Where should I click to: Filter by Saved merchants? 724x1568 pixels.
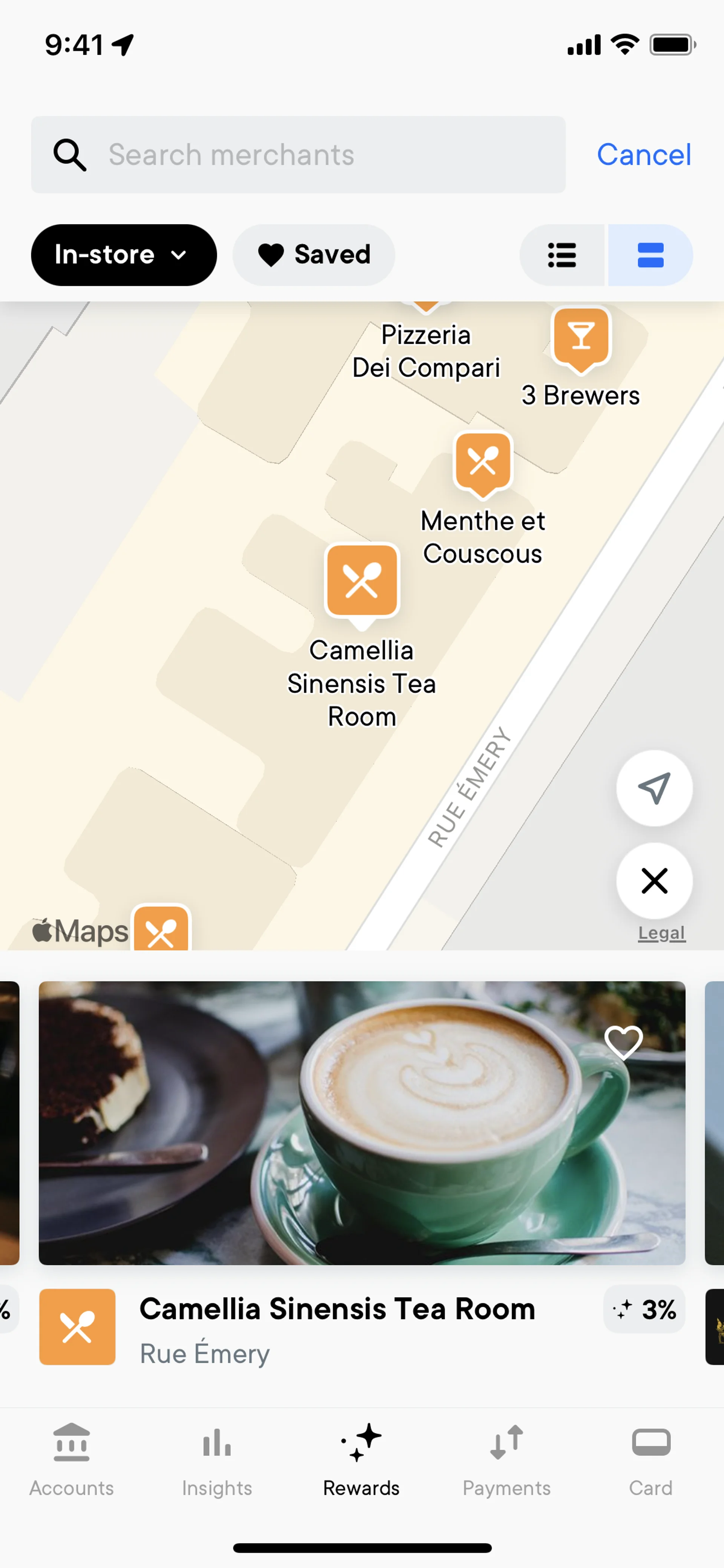[313, 255]
